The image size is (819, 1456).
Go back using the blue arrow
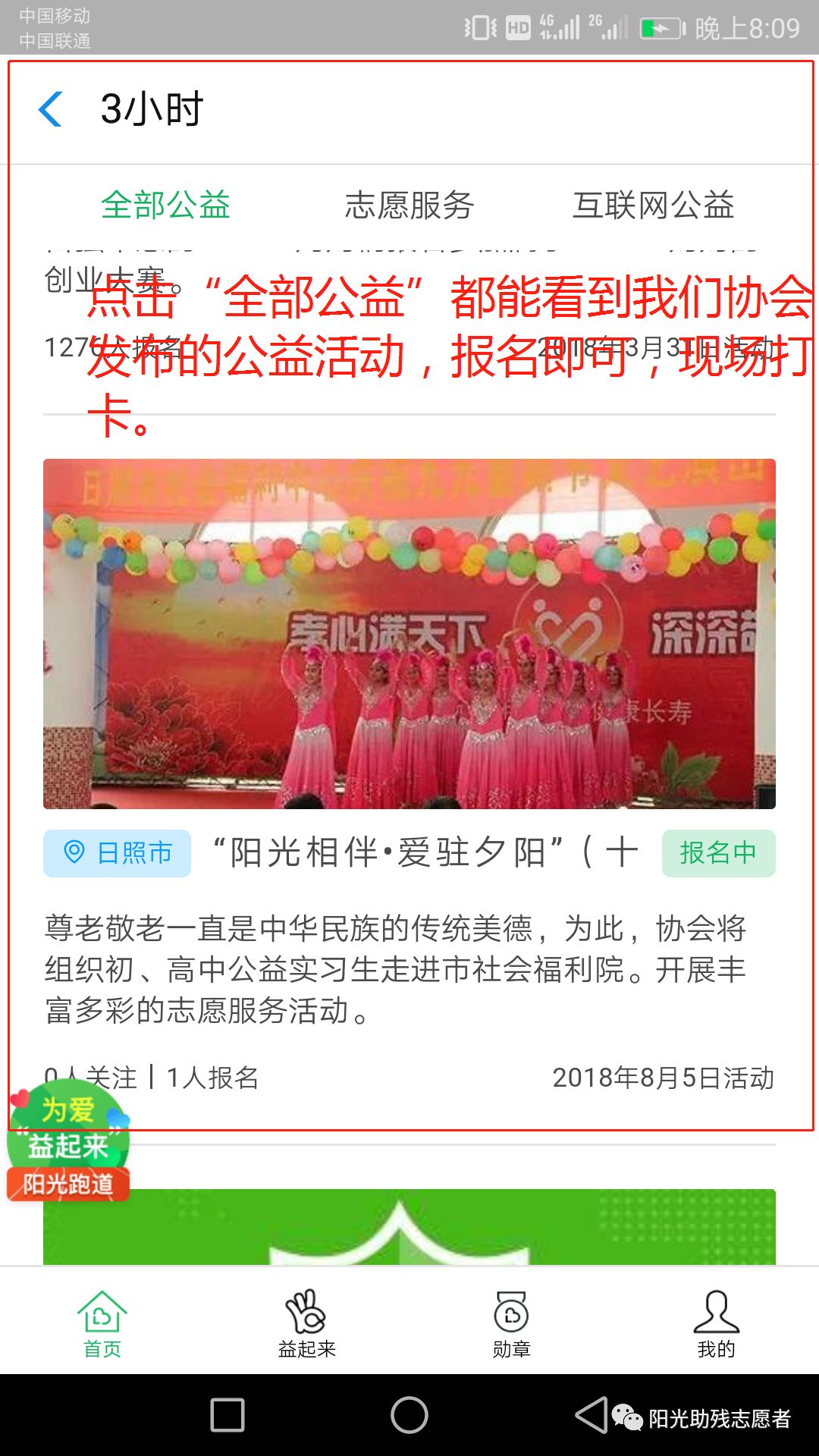[50, 109]
